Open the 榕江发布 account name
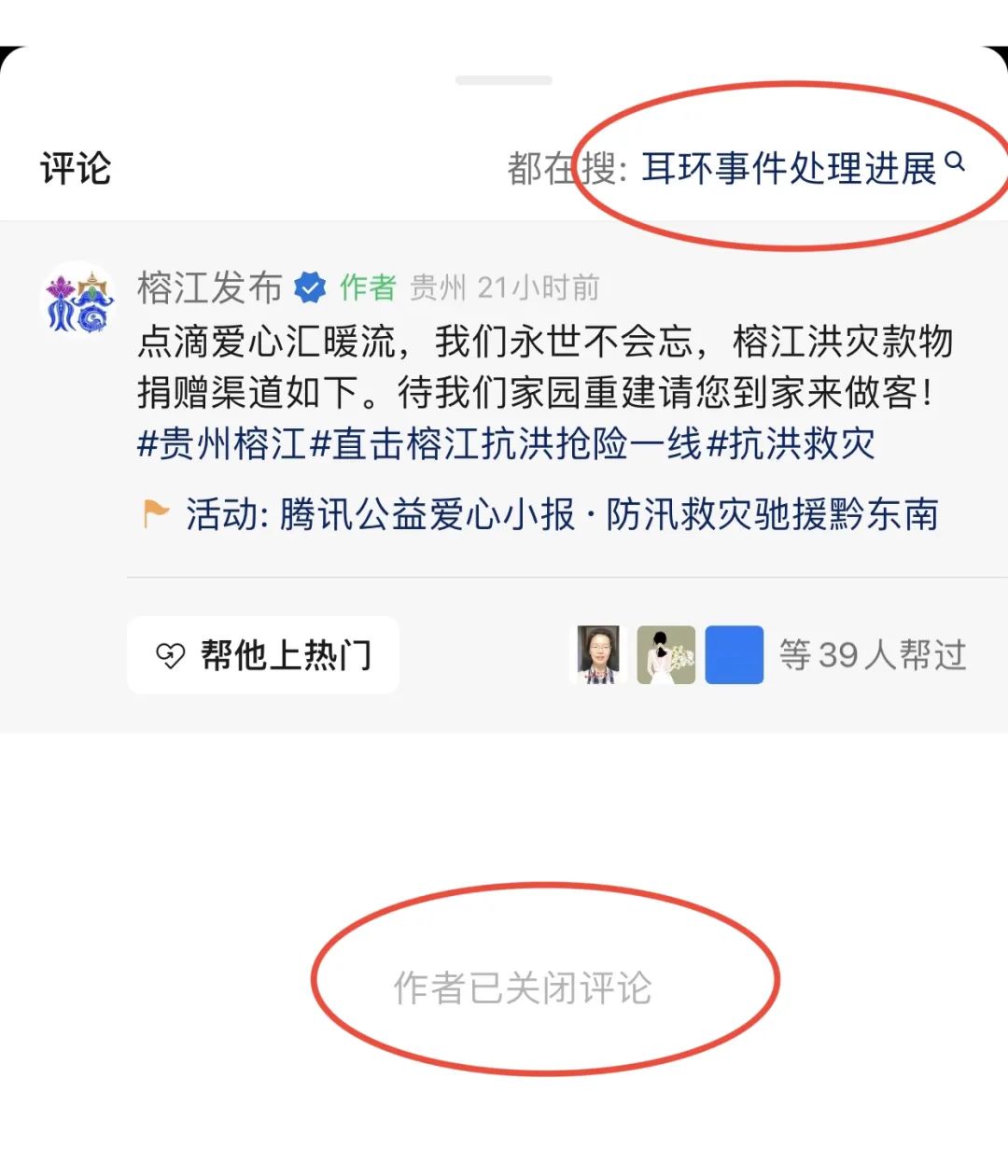Viewport: 1008px width, 1176px height. pos(209,287)
